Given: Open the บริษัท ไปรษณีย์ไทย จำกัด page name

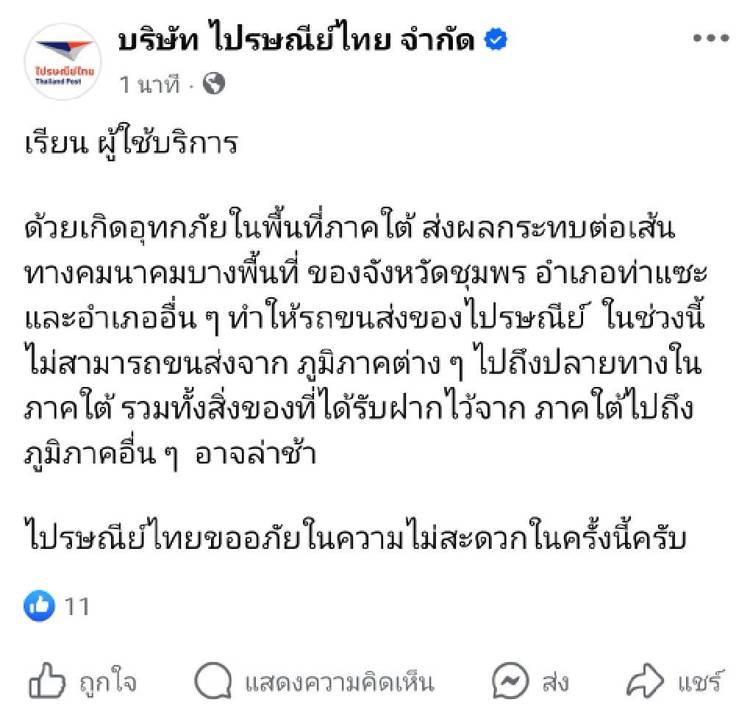Looking at the screenshot, I should pyautogui.click(x=297, y=40).
